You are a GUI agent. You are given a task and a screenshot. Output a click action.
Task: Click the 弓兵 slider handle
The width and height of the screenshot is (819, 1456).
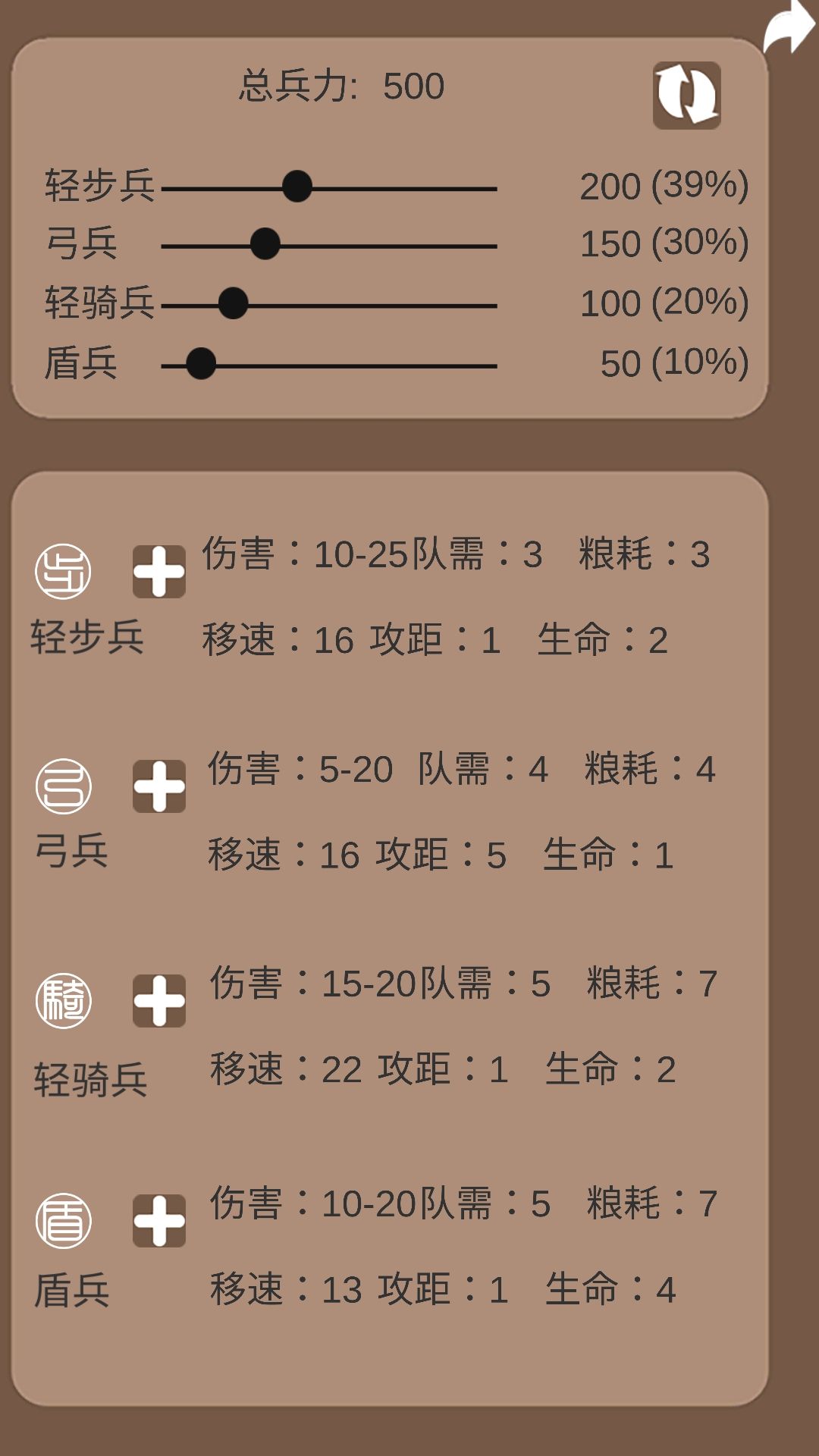[264, 244]
